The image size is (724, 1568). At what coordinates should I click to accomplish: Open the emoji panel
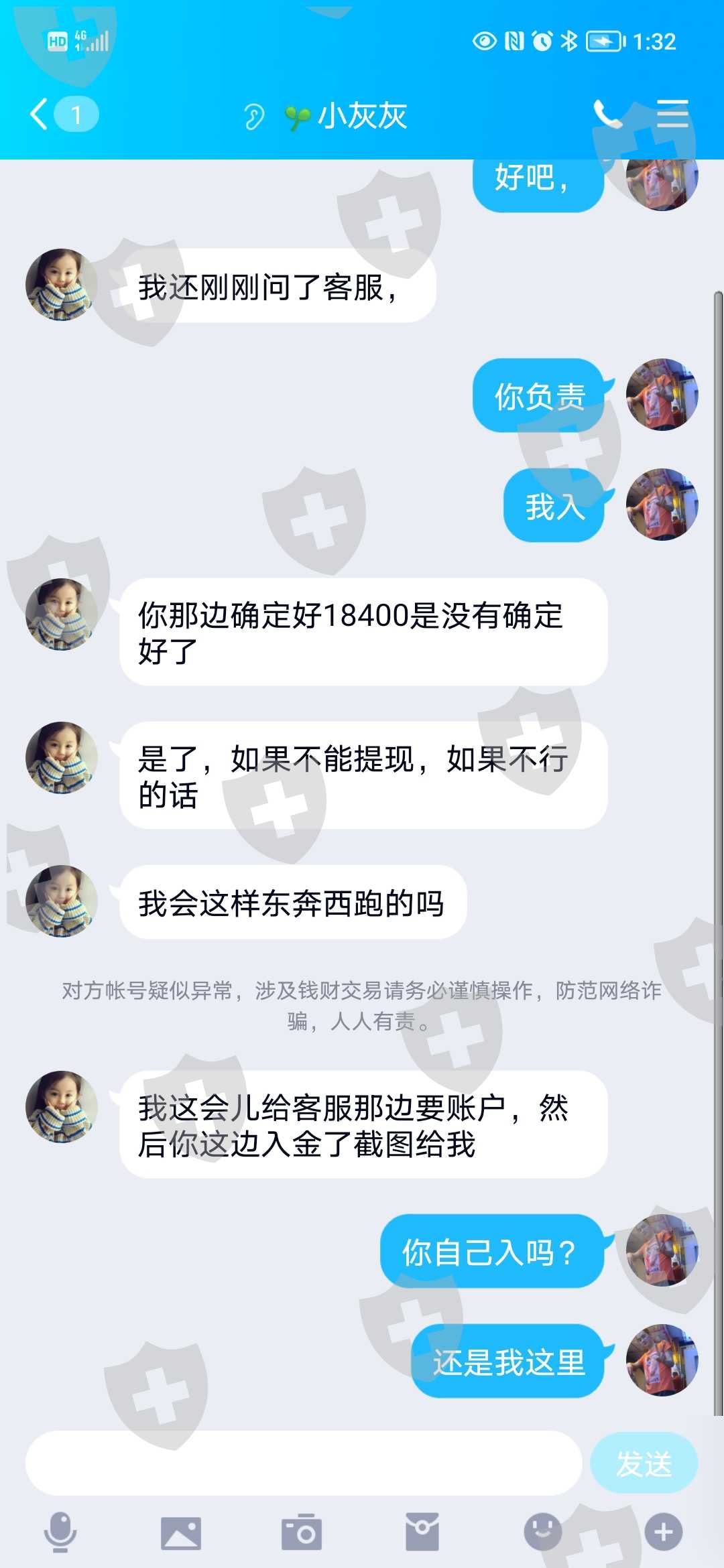coord(542,1532)
